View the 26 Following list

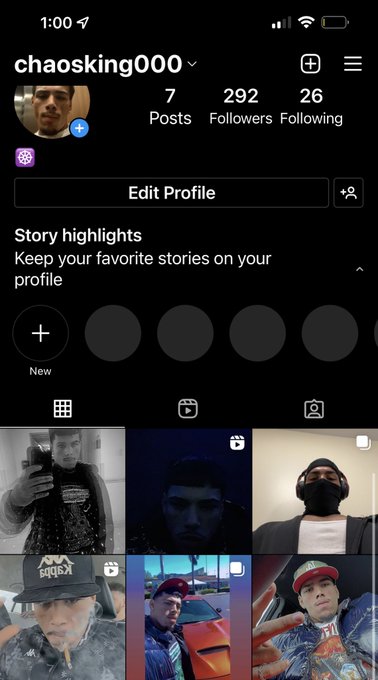coord(311,107)
